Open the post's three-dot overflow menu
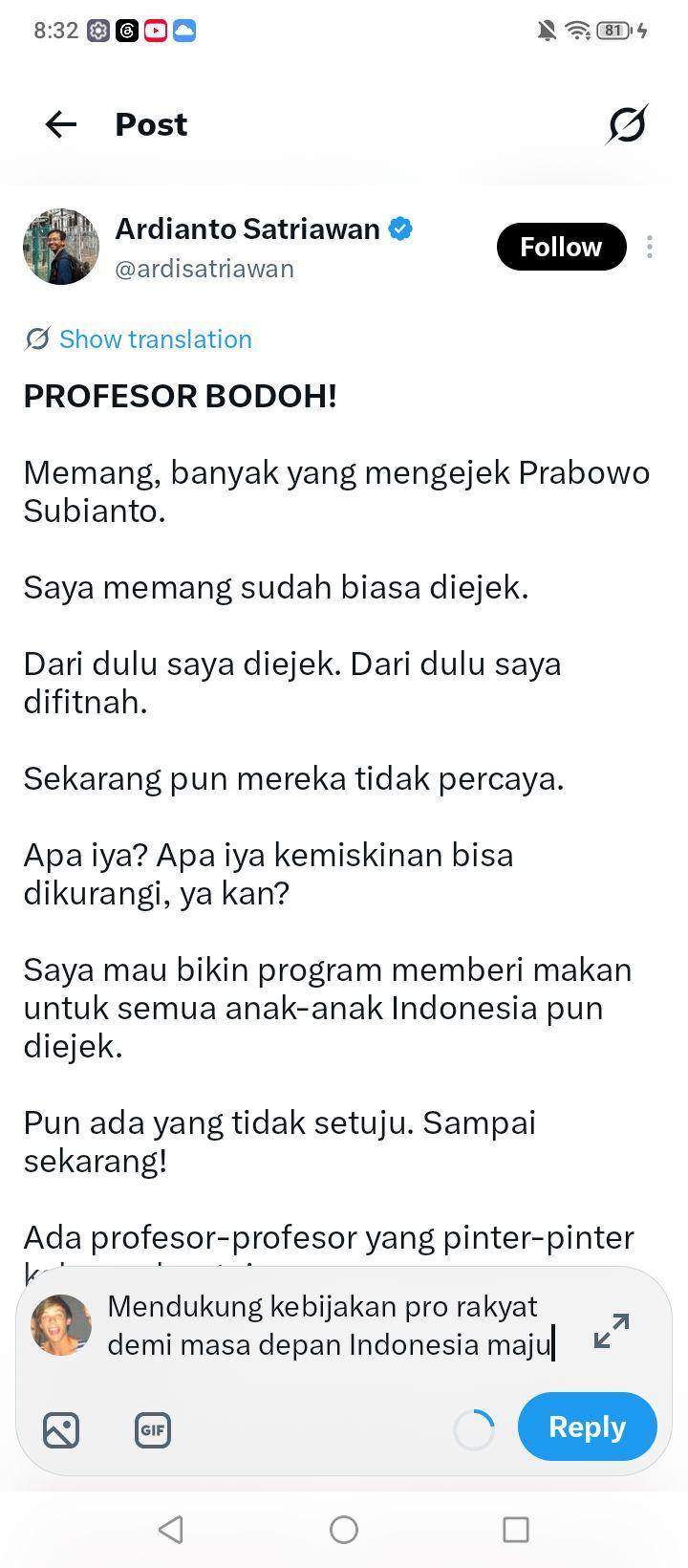 [650, 247]
